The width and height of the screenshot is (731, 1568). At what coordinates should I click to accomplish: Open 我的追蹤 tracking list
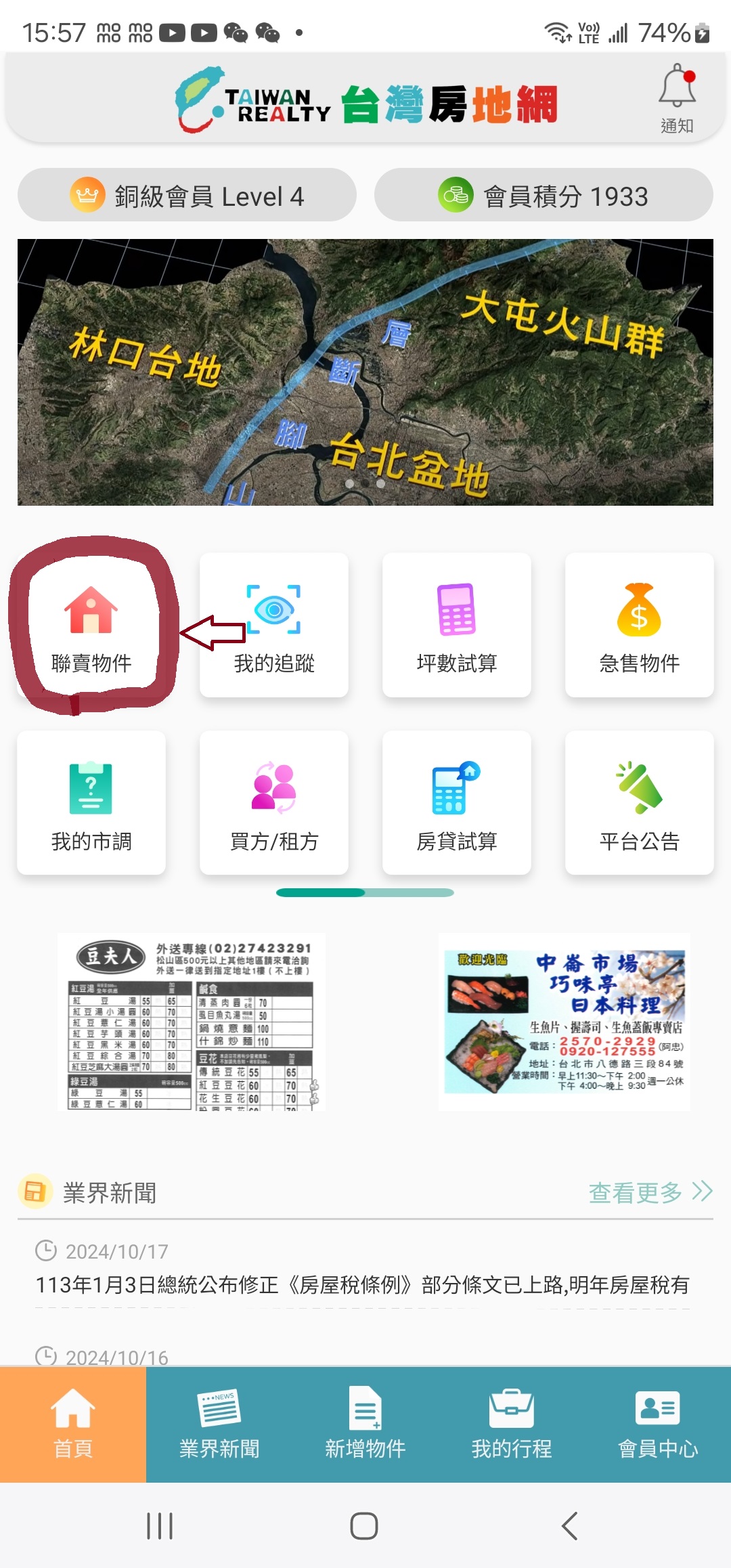[x=274, y=626]
